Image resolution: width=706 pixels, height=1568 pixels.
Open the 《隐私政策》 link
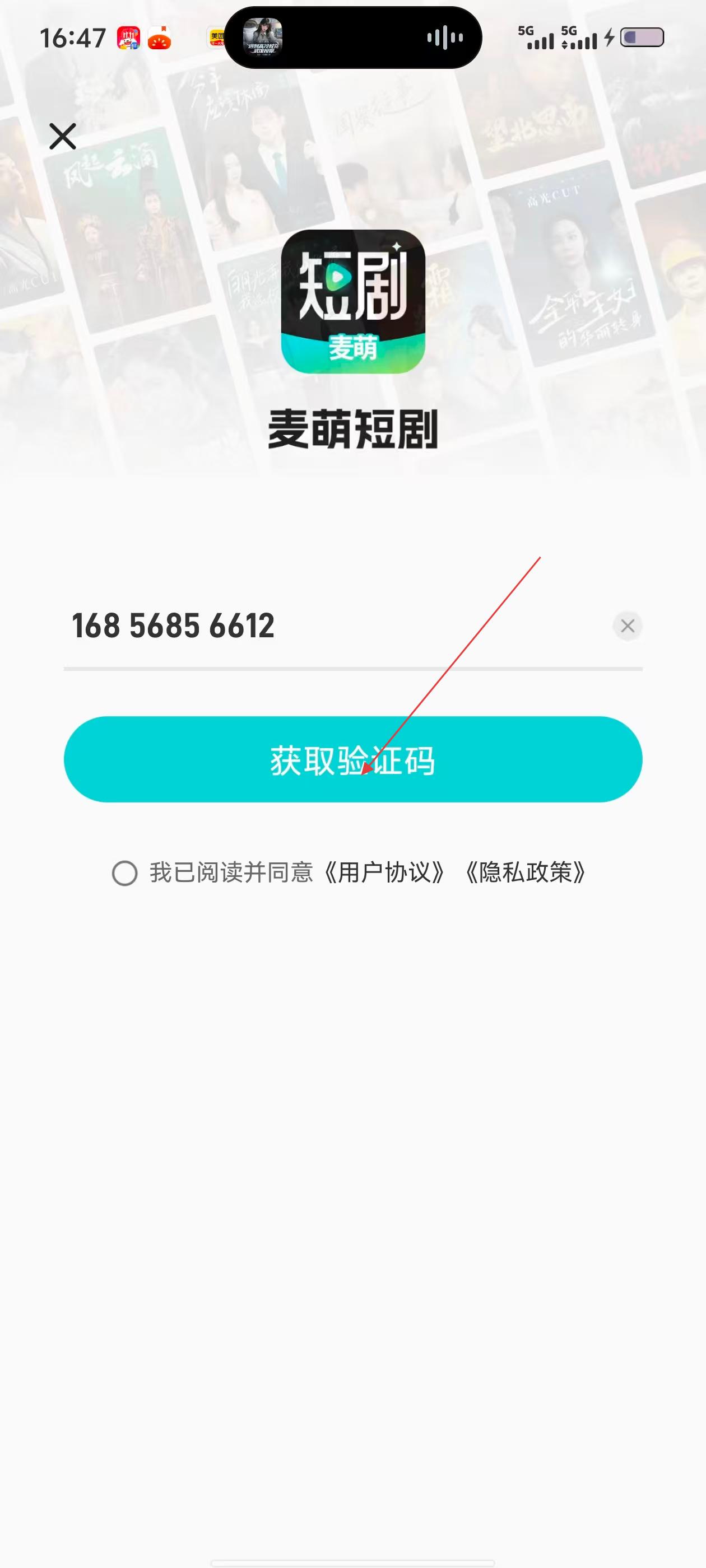(x=525, y=873)
